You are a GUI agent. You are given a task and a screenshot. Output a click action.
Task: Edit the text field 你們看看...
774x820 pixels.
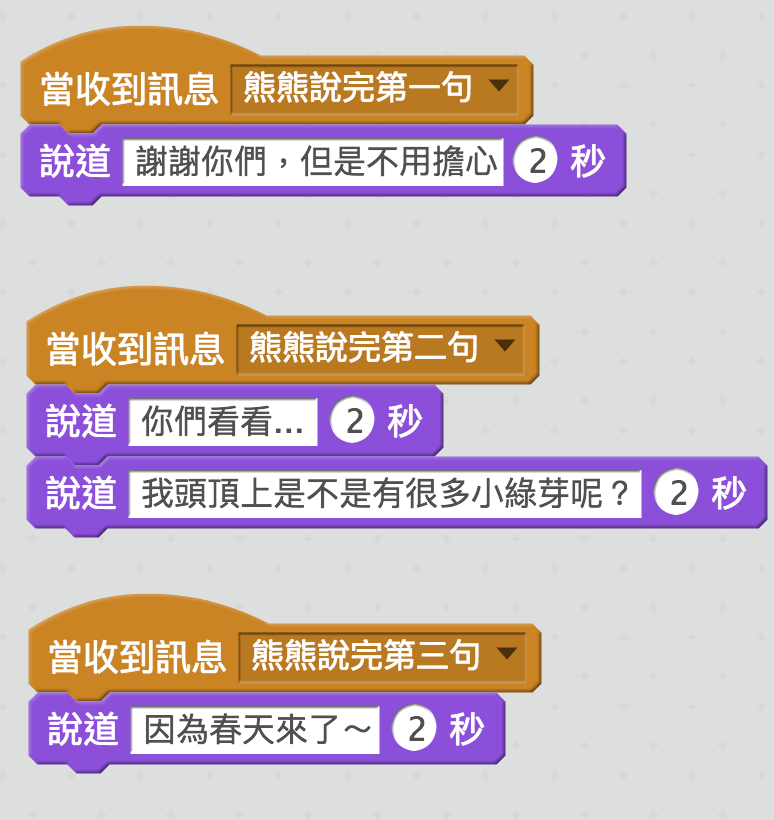tap(222, 423)
